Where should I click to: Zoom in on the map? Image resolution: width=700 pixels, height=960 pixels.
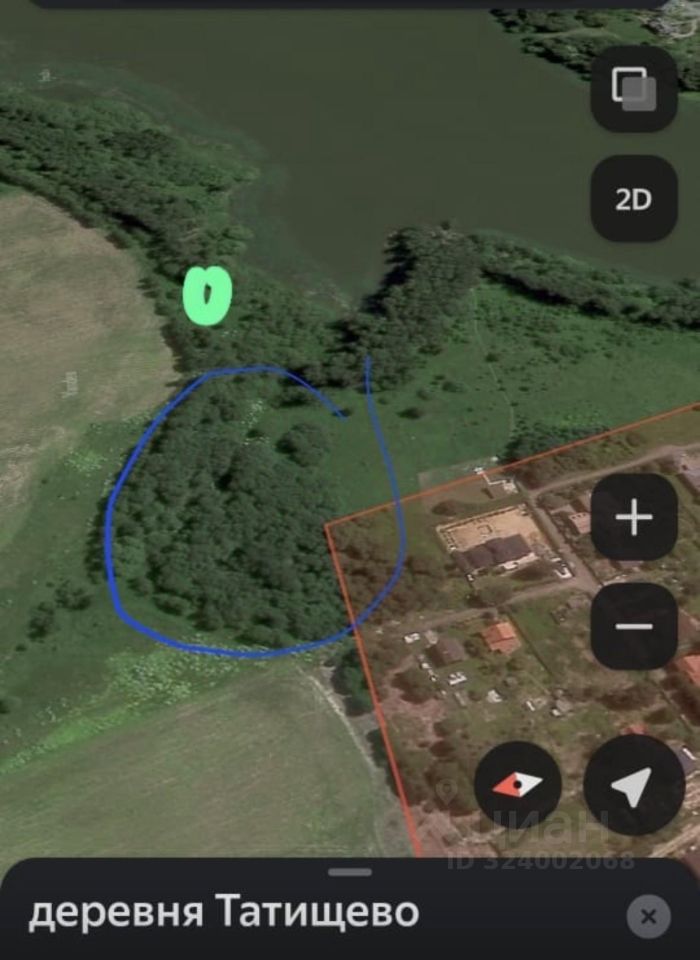click(x=634, y=517)
